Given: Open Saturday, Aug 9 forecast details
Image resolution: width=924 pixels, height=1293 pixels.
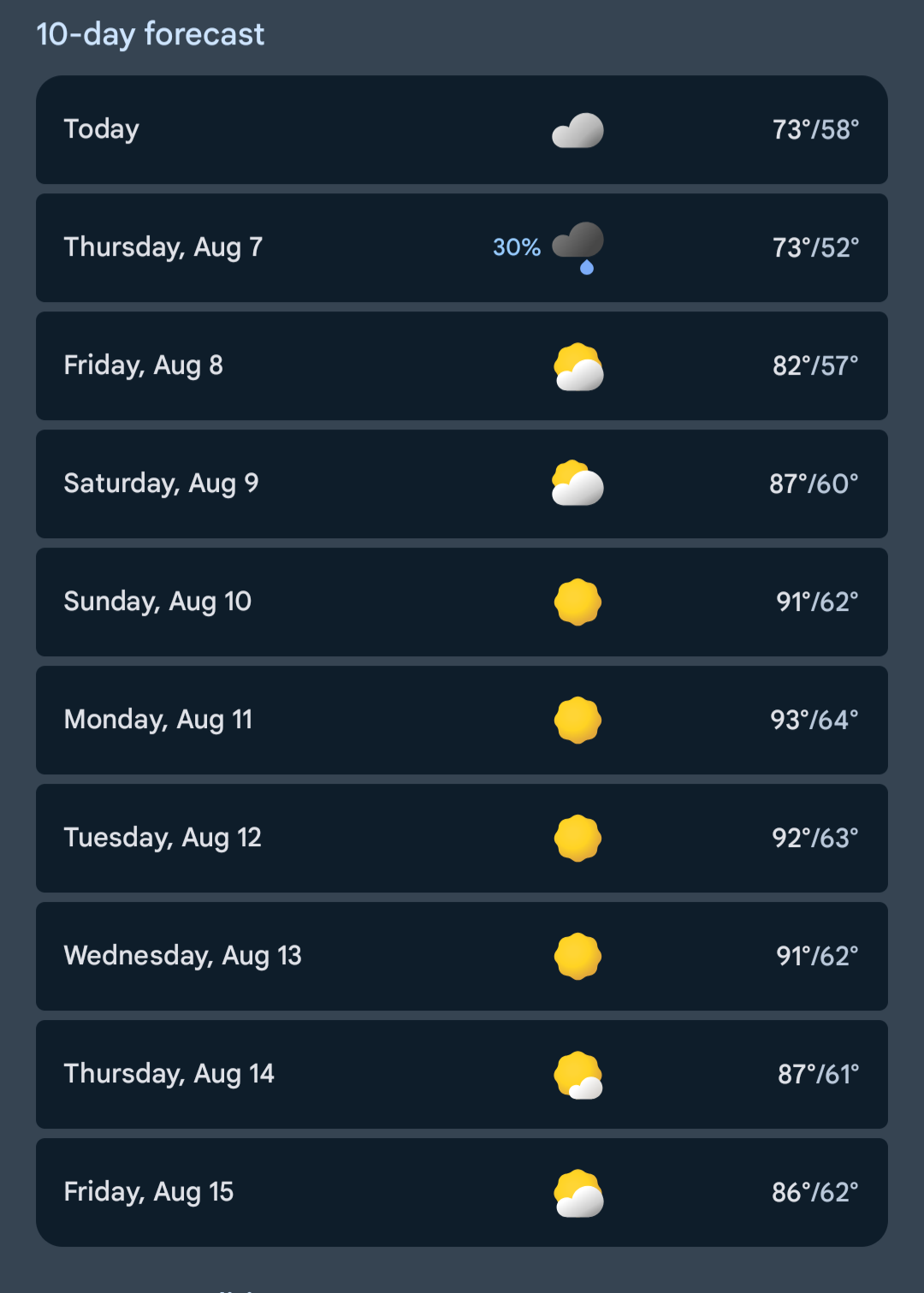Looking at the screenshot, I should [461, 484].
